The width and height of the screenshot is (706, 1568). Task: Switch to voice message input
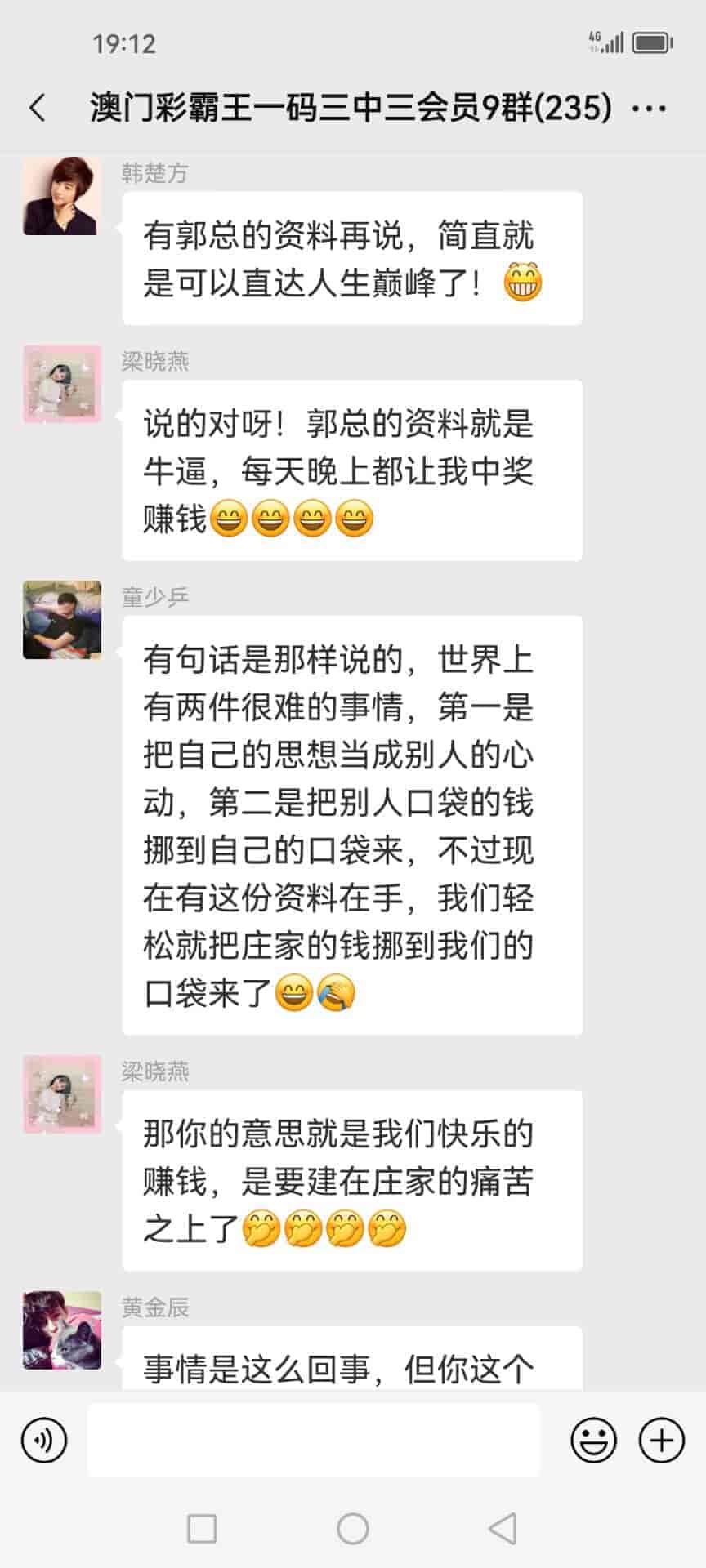click(x=44, y=1440)
